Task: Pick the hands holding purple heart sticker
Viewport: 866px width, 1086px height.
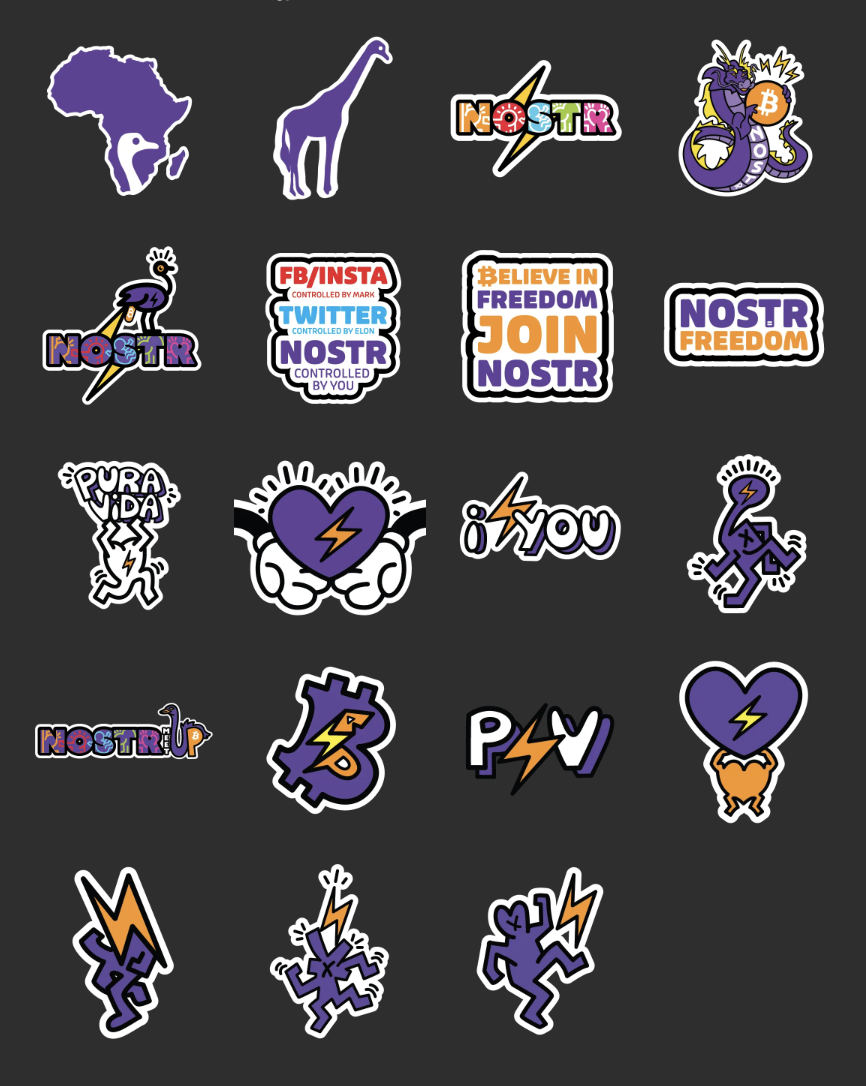Action: click(x=330, y=535)
